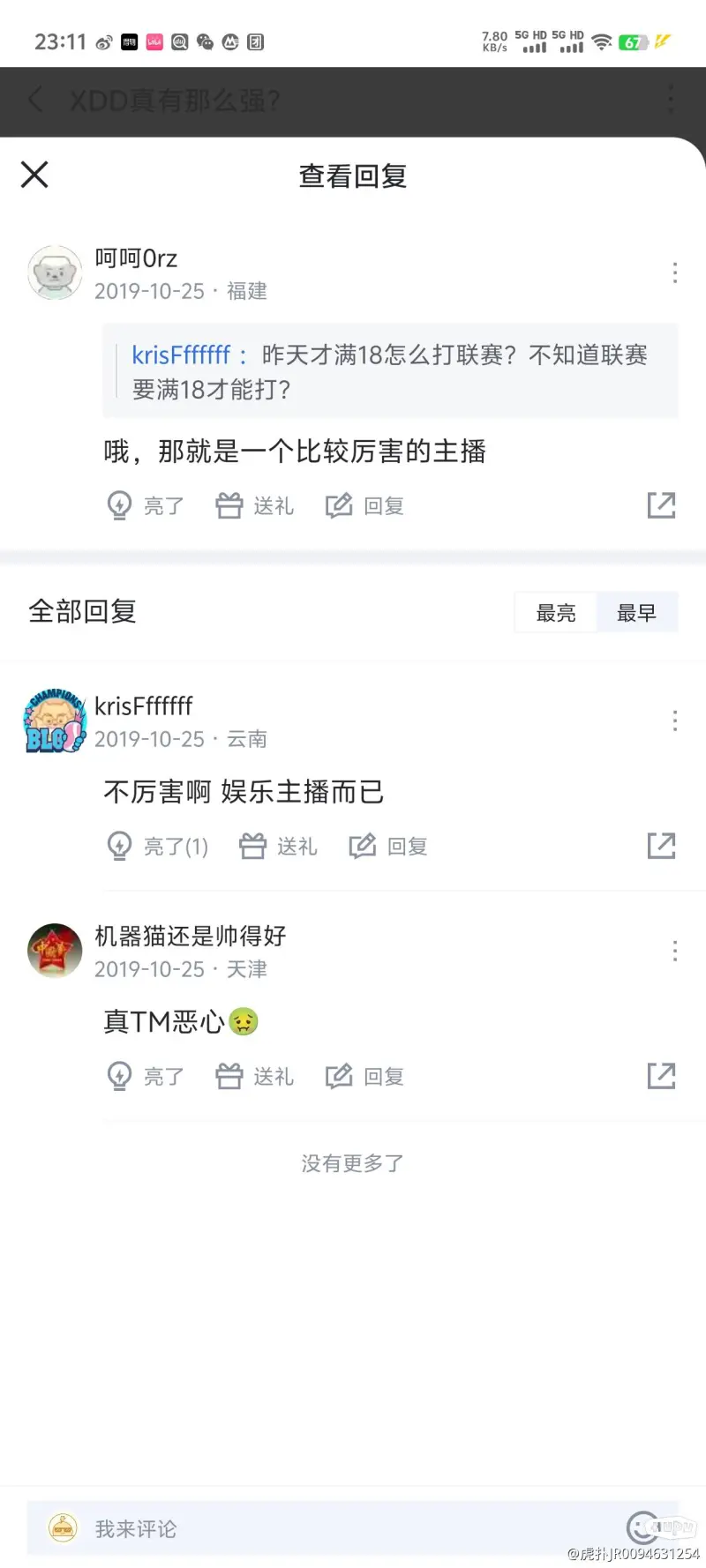Image resolution: width=706 pixels, height=1568 pixels.
Task: Open overflow menu on 机器猫还是帅得好's reply
Action: point(675,951)
